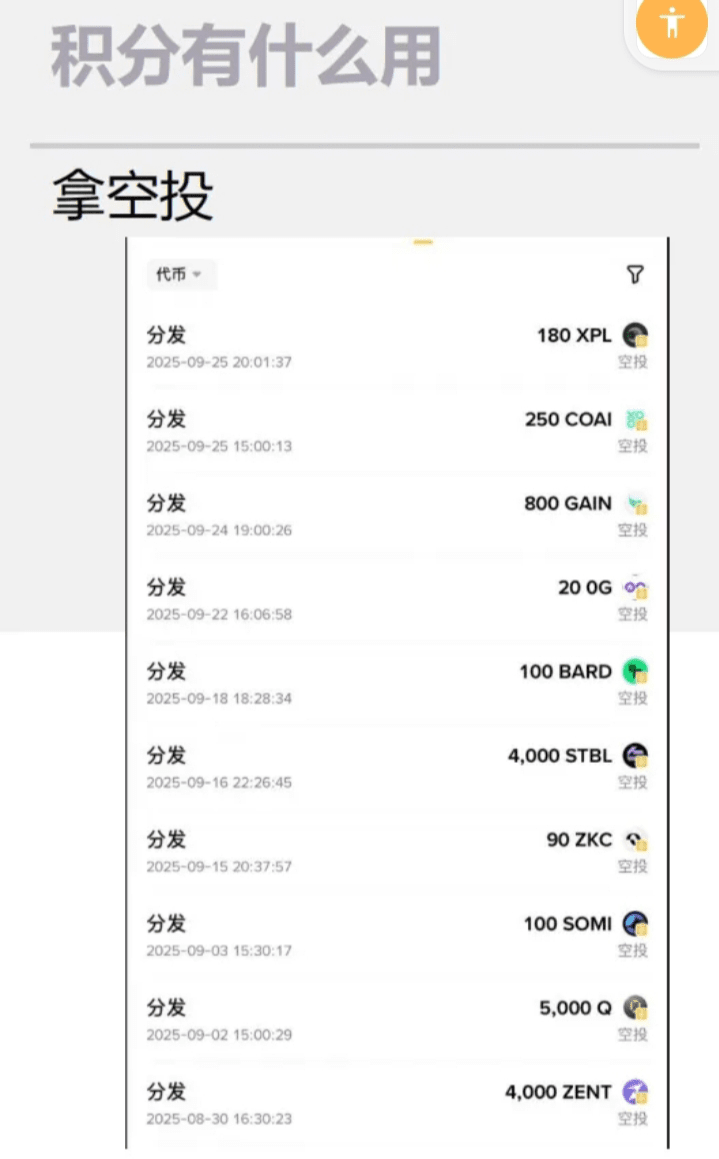
Task: Open the orange accessibility floating button
Action: point(672,23)
